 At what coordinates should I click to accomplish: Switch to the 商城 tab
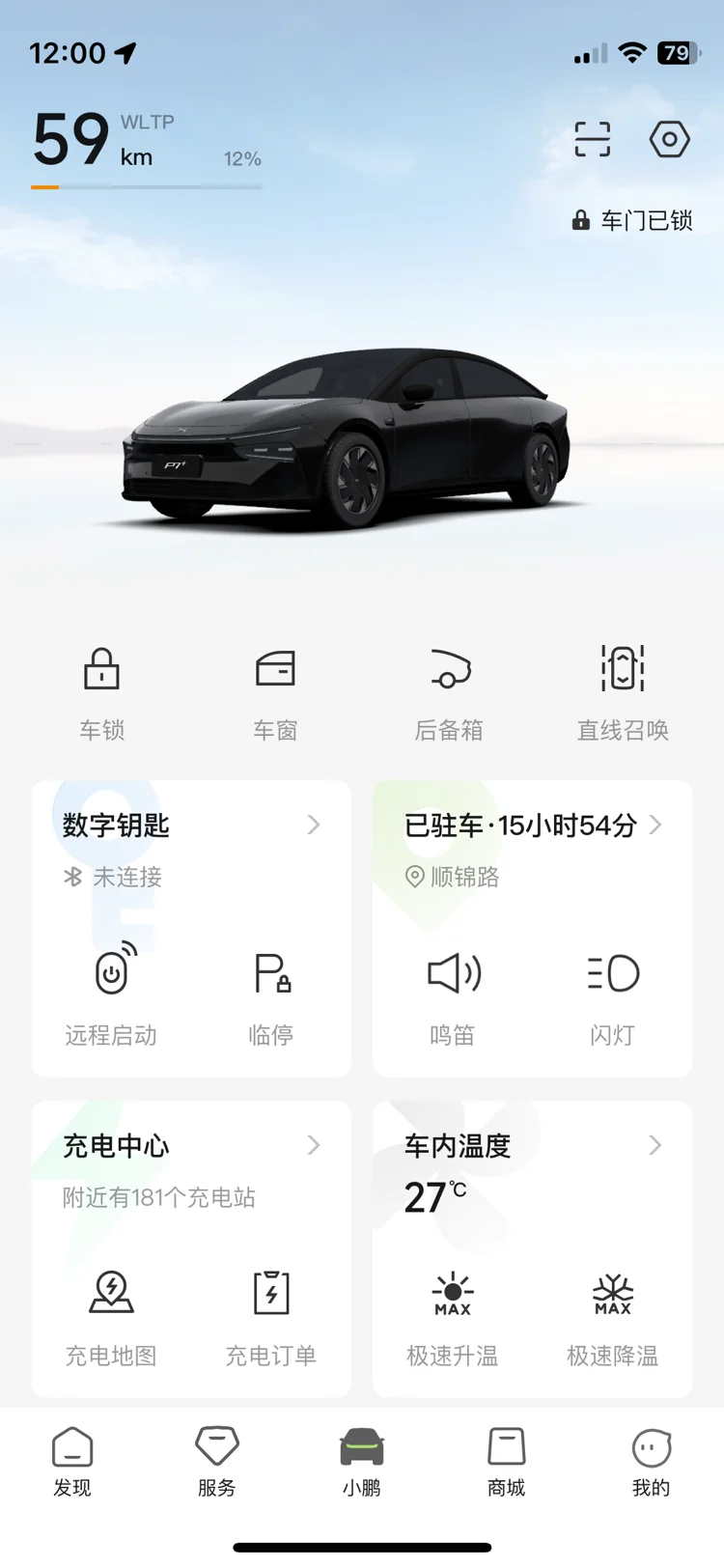coord(507,1461)
